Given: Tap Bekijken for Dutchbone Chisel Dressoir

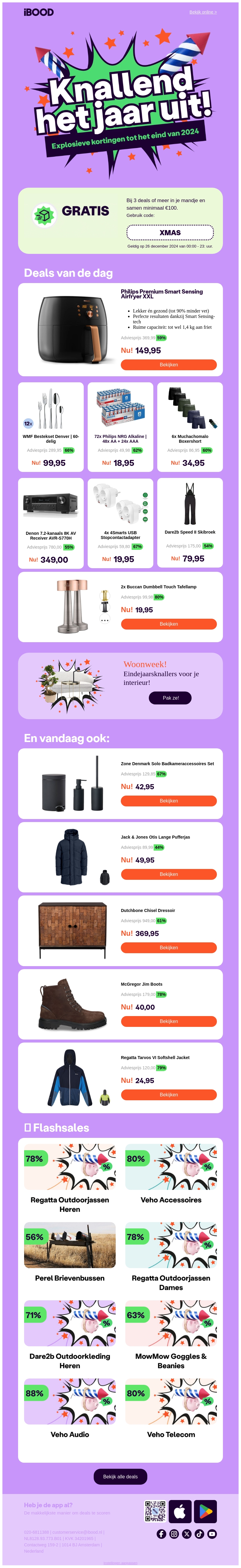Looking at the screenshot, I should [168, 948].
